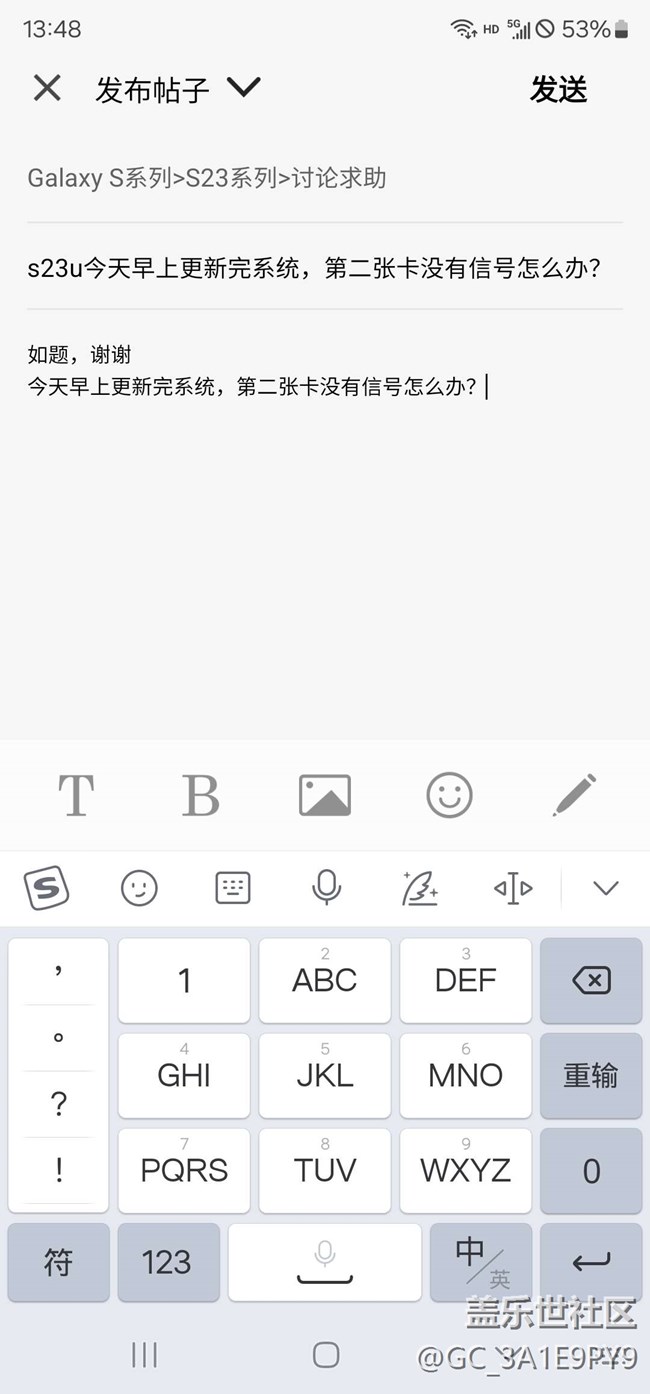Open the pencil drawing tool

(574, 796)
